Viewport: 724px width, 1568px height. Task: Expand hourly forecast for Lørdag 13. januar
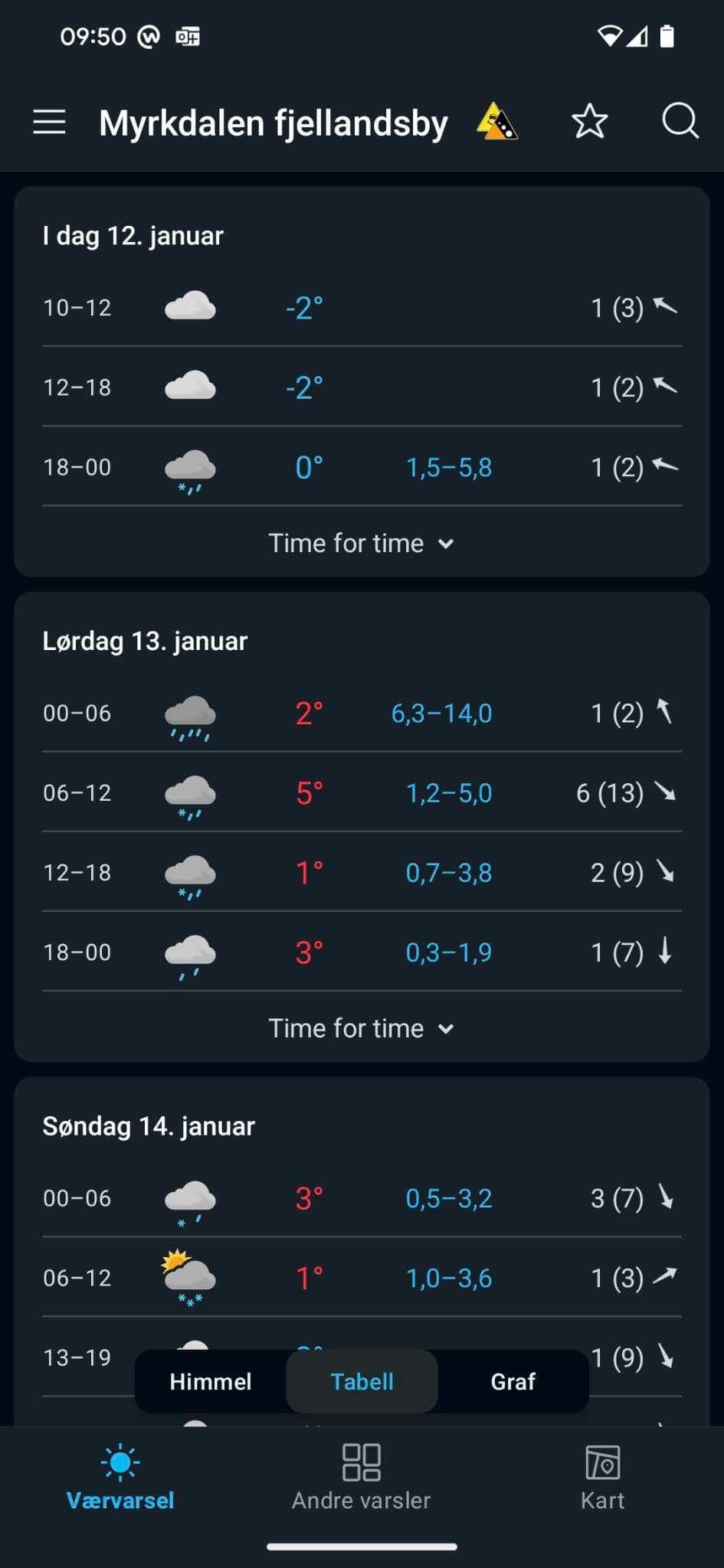[361, 1028]
